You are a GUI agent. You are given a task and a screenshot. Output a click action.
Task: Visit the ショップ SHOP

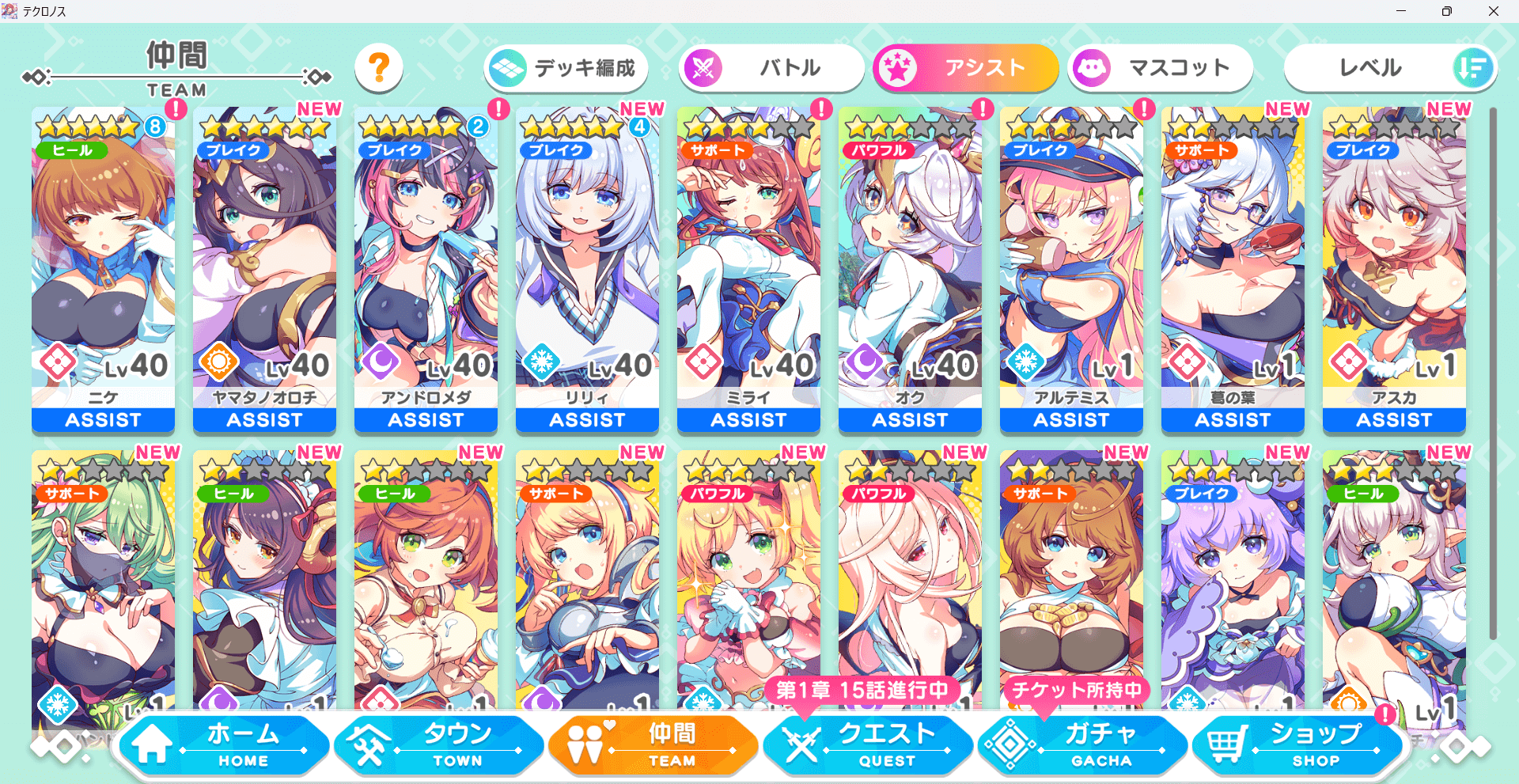coord(1296,745)
